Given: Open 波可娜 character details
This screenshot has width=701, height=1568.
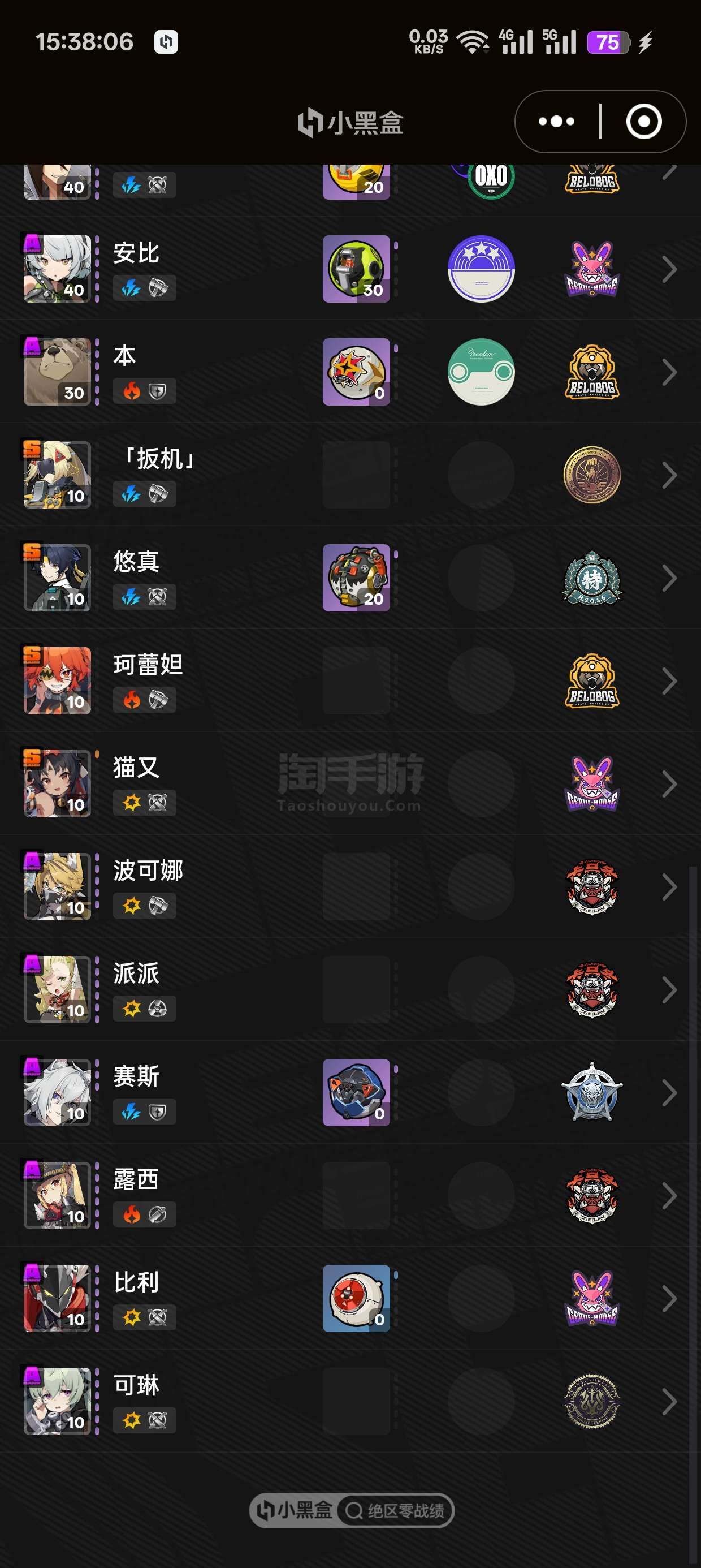Looking at the screenshot, I should click(350, 886).
